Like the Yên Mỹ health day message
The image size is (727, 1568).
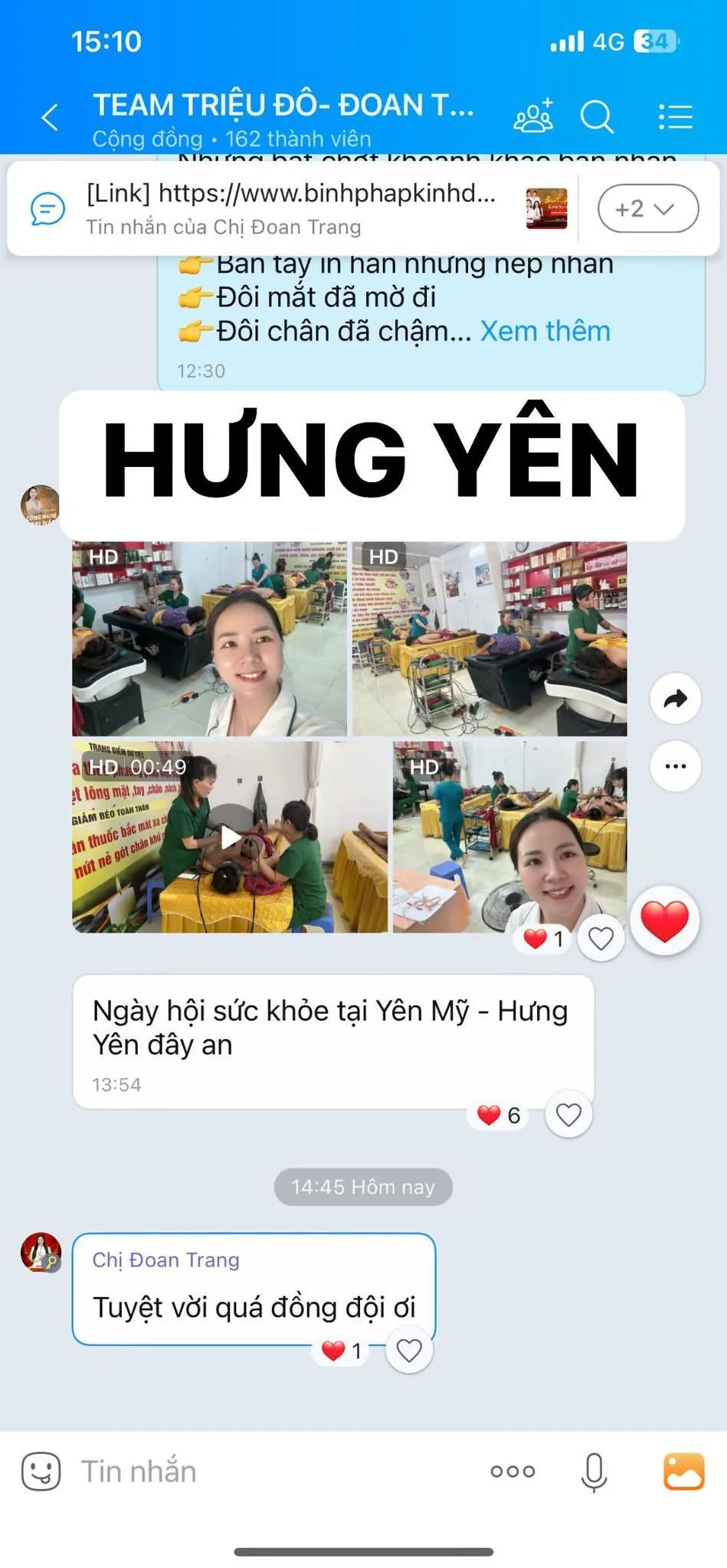568,1115
